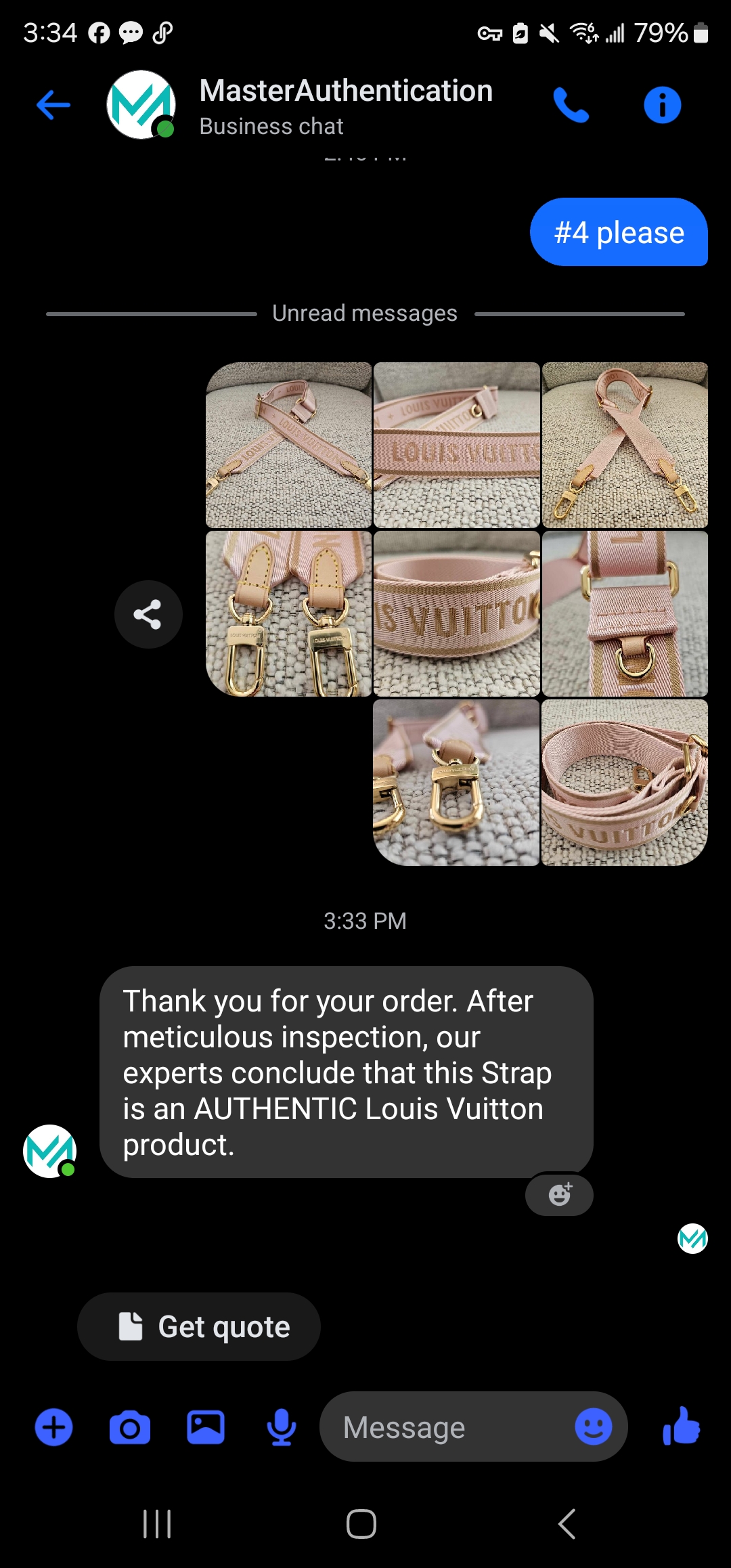
Task: Open recent apps from navigation bar
Action: click(x=157, y=1524)
